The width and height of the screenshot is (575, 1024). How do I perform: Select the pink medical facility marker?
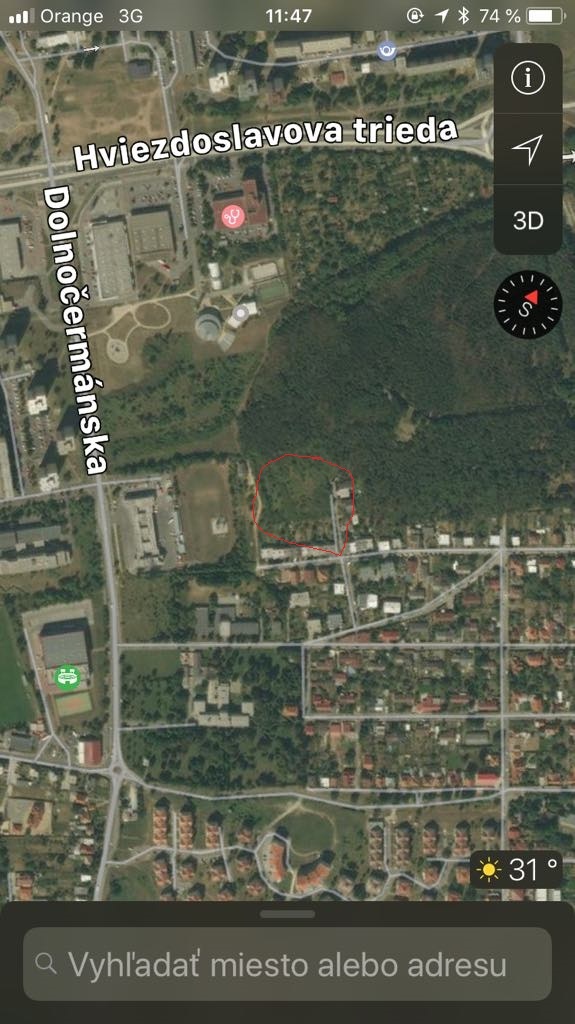coord(232,216)
